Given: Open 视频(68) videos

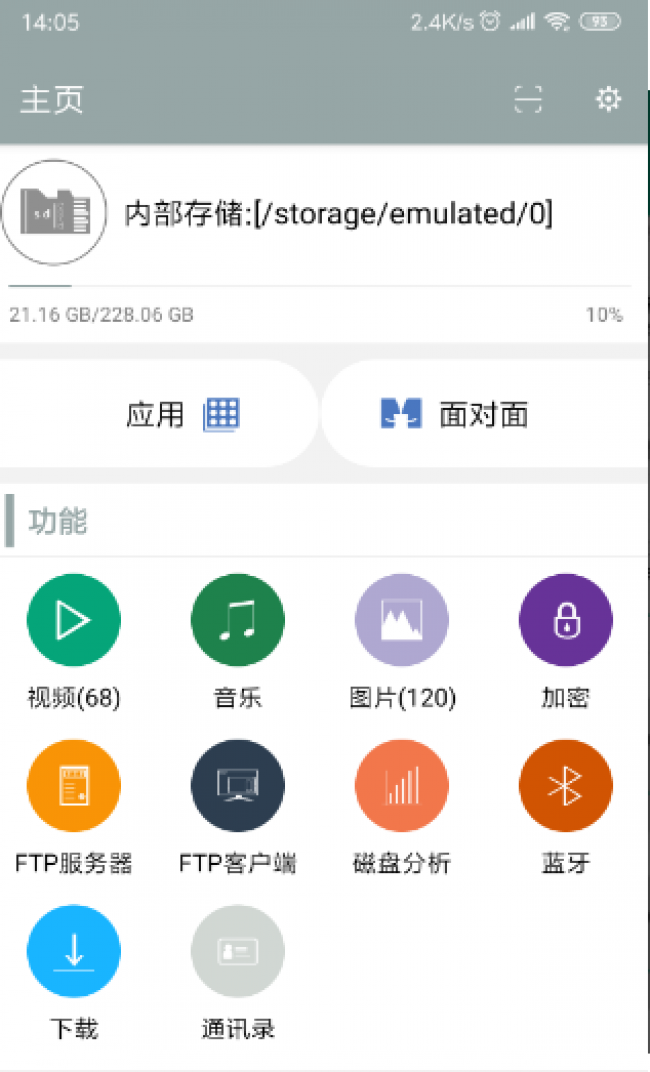Looking at the screenshot, I should [74, 643].
